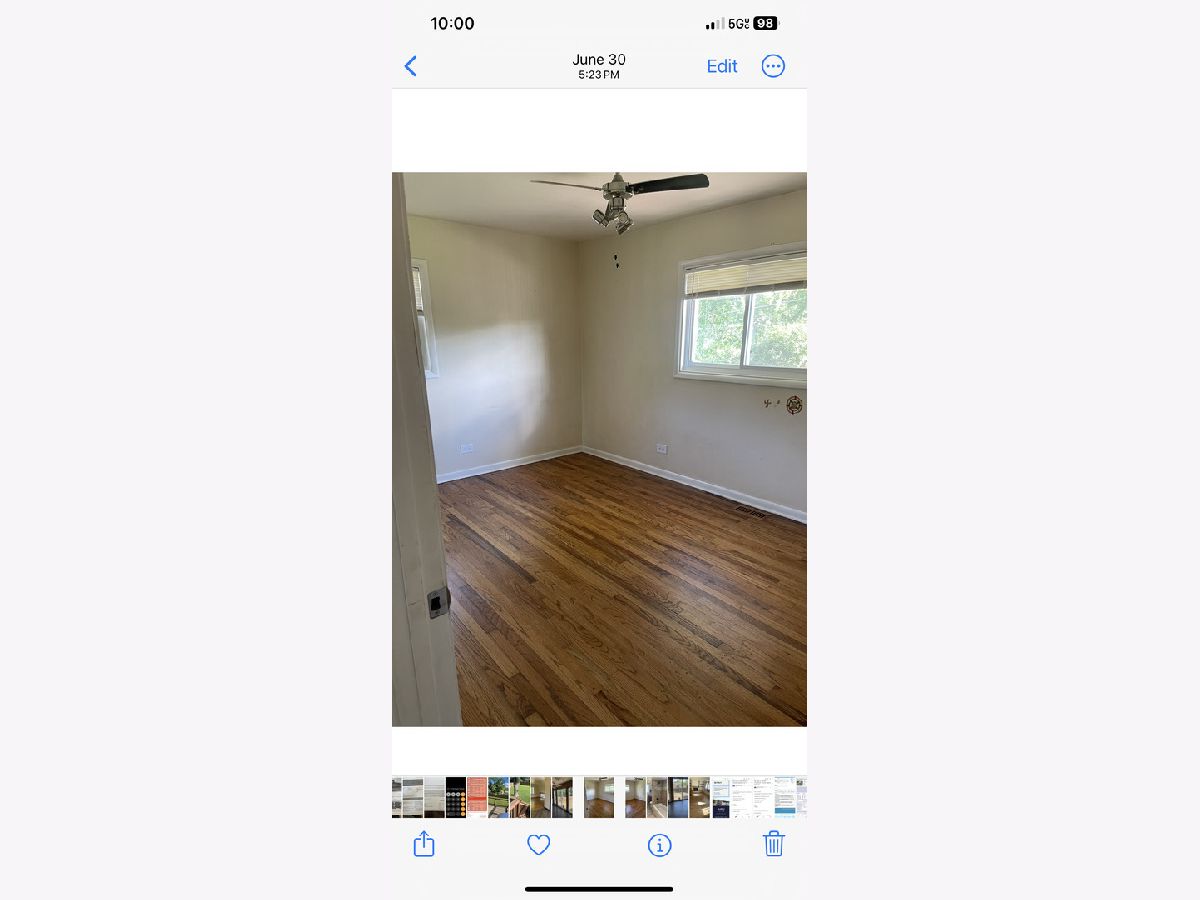Tap the room photo to hide the toolbars
The image size is (1200, 900).
(599, 449)
